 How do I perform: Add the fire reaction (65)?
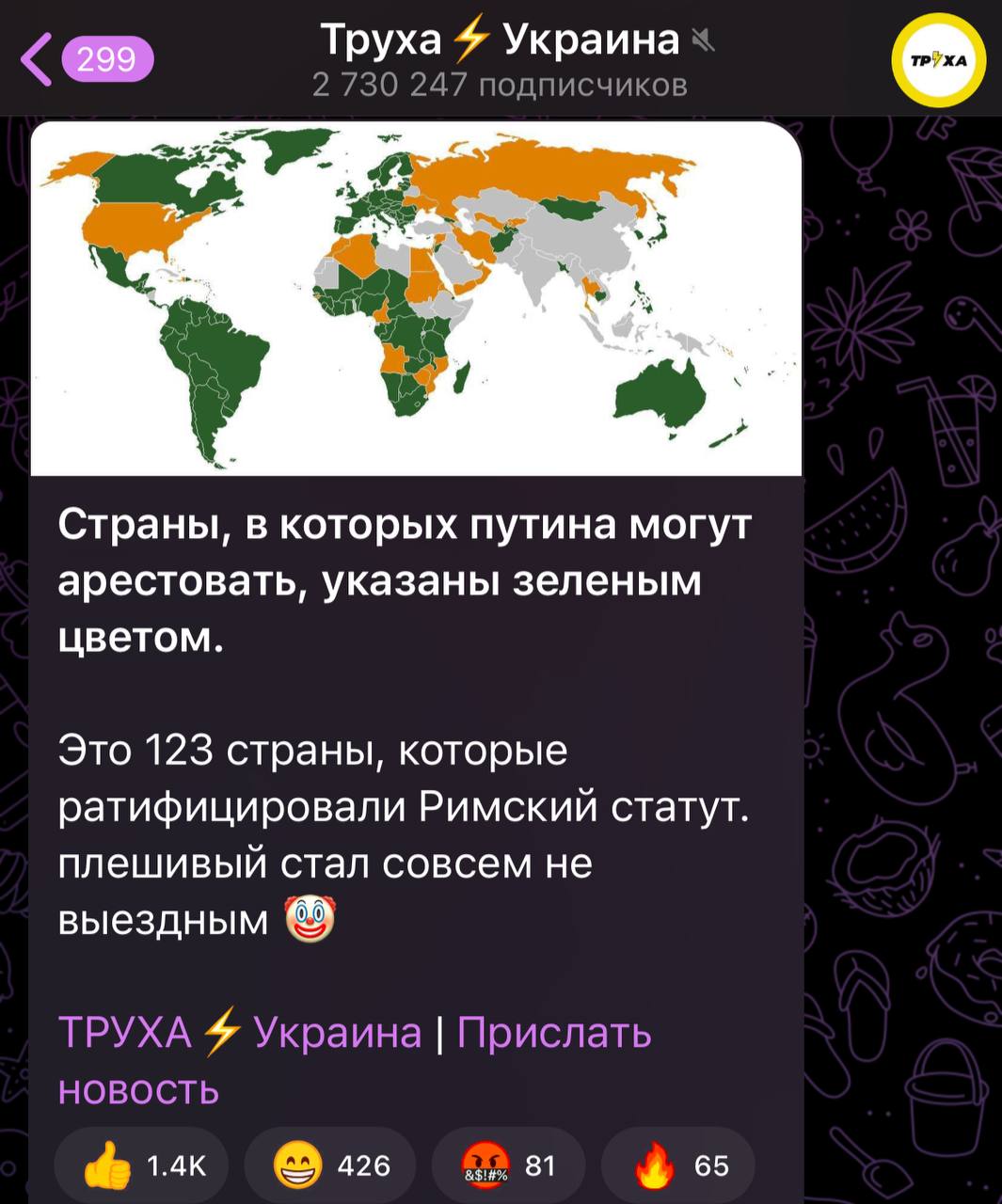tap(679, 1165)
